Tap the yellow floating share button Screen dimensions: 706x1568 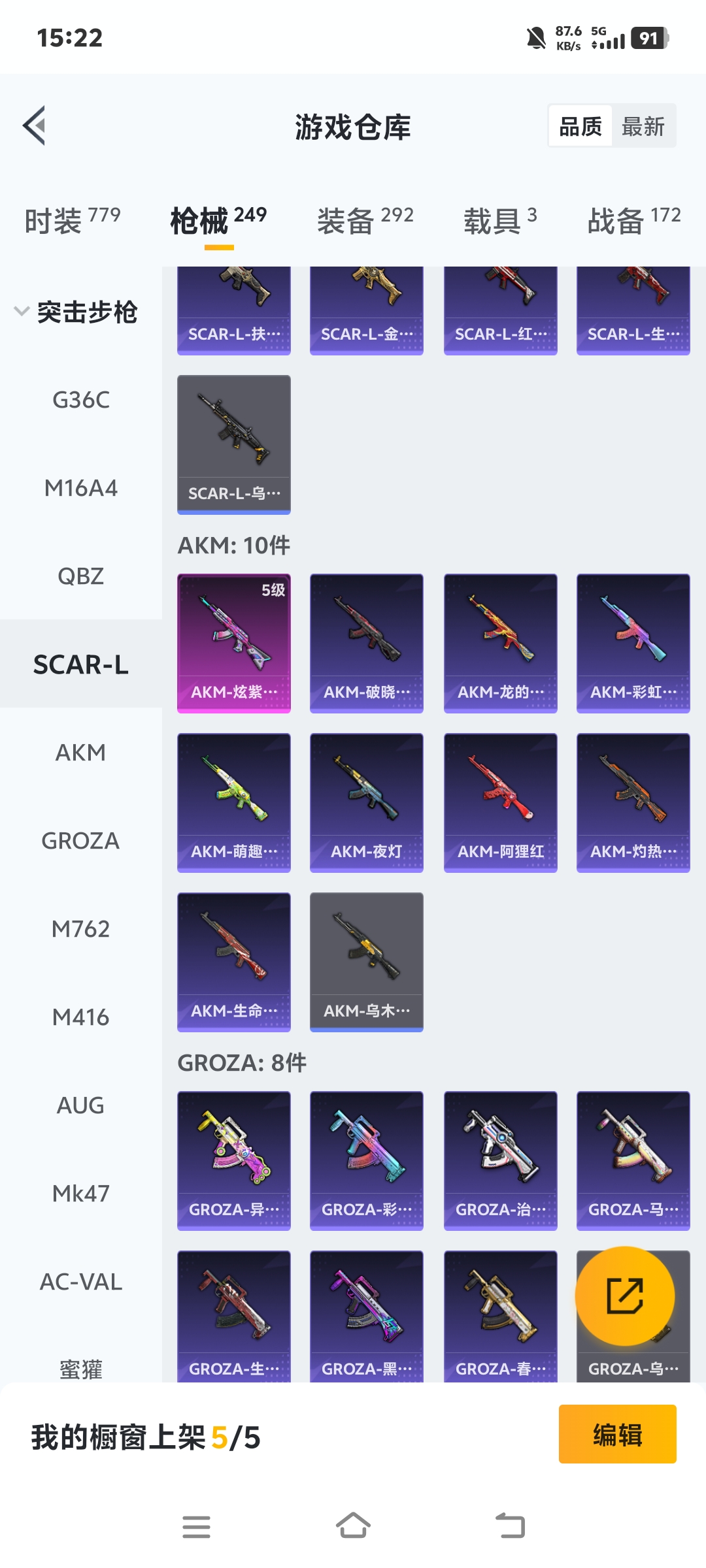pyautogui.click(x=625, y=1296)
